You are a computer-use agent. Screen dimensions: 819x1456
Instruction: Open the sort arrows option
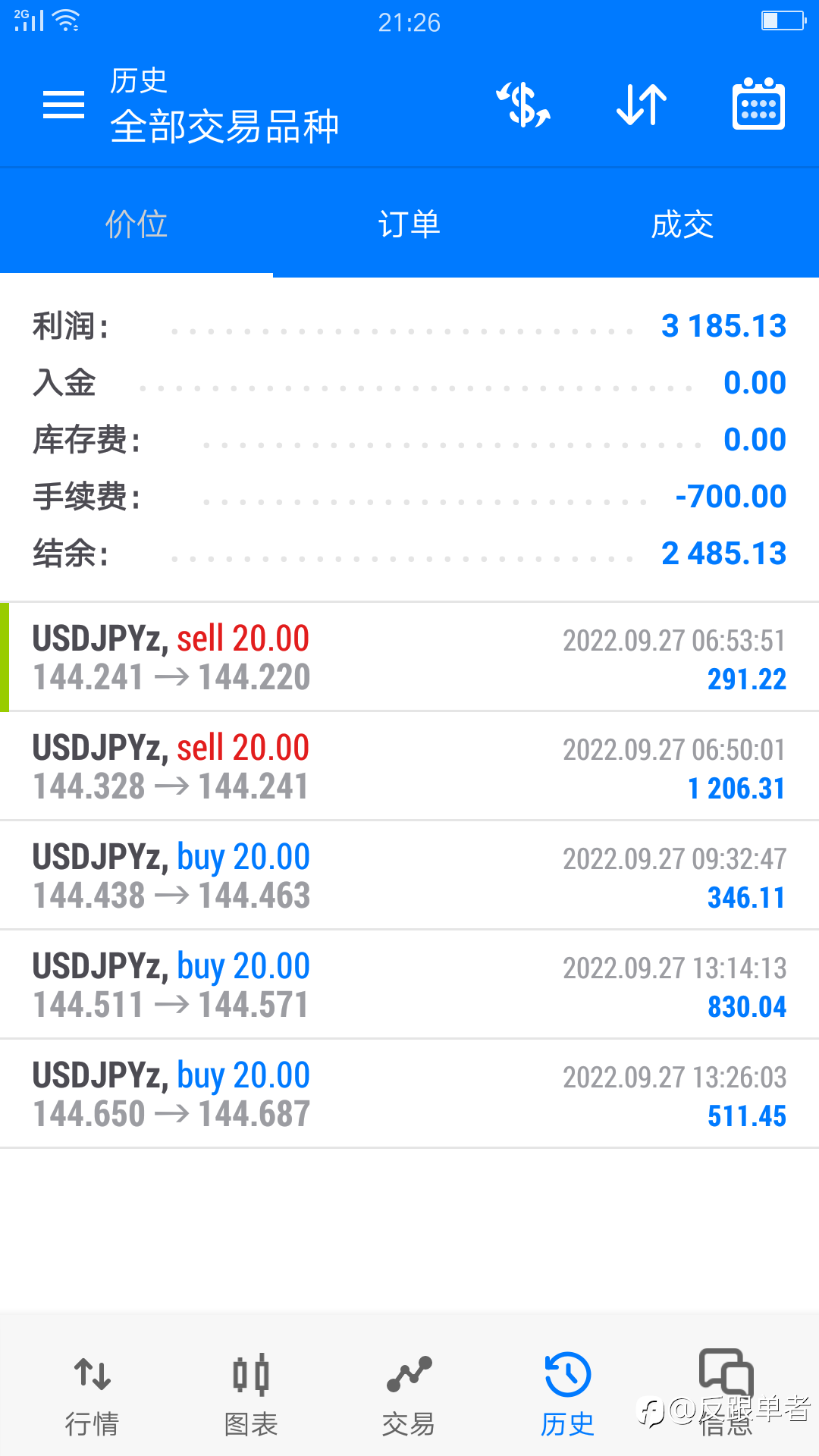(x=642, y=104)
